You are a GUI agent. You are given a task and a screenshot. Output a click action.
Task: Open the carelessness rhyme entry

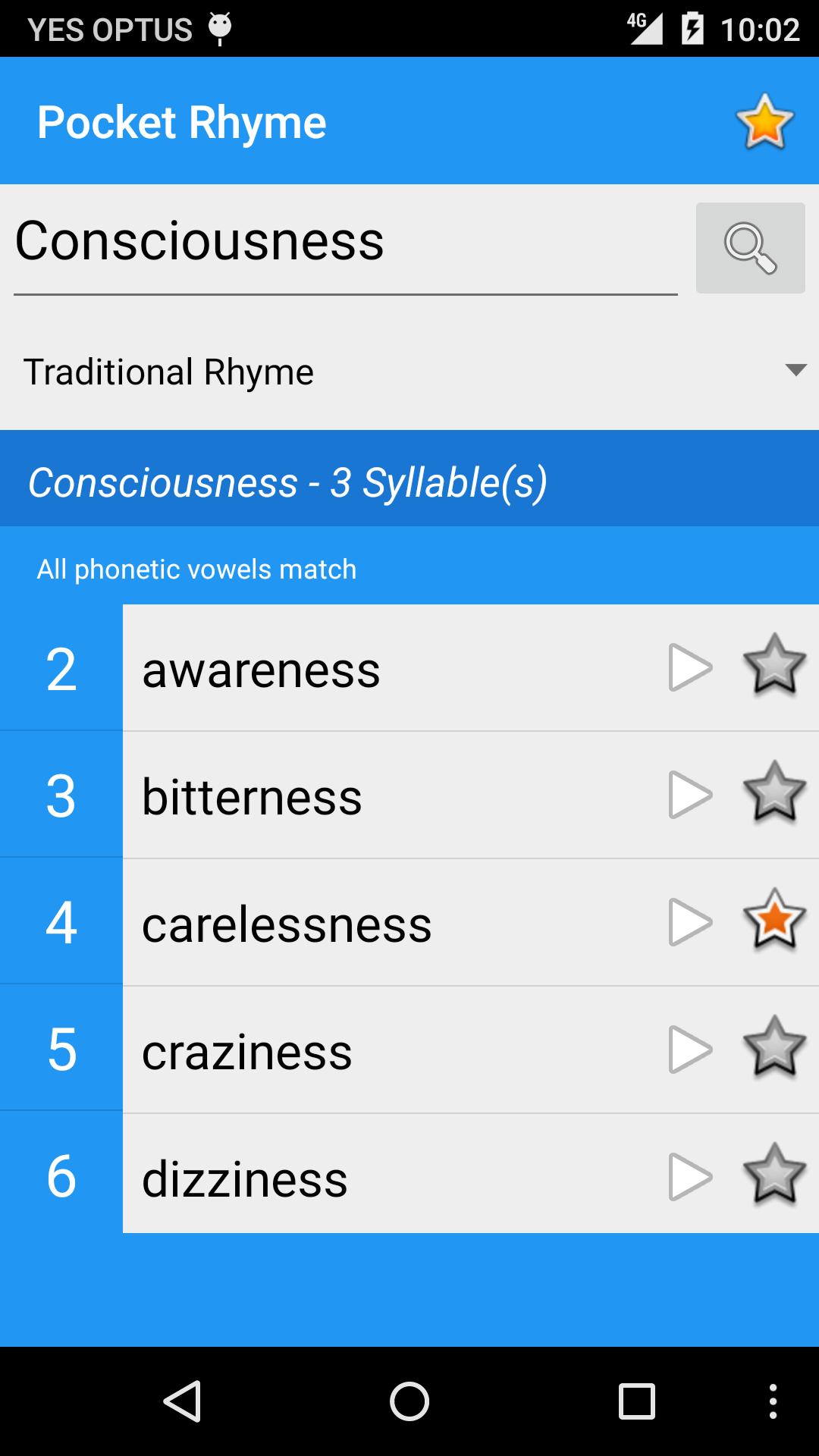pos(287,925)
